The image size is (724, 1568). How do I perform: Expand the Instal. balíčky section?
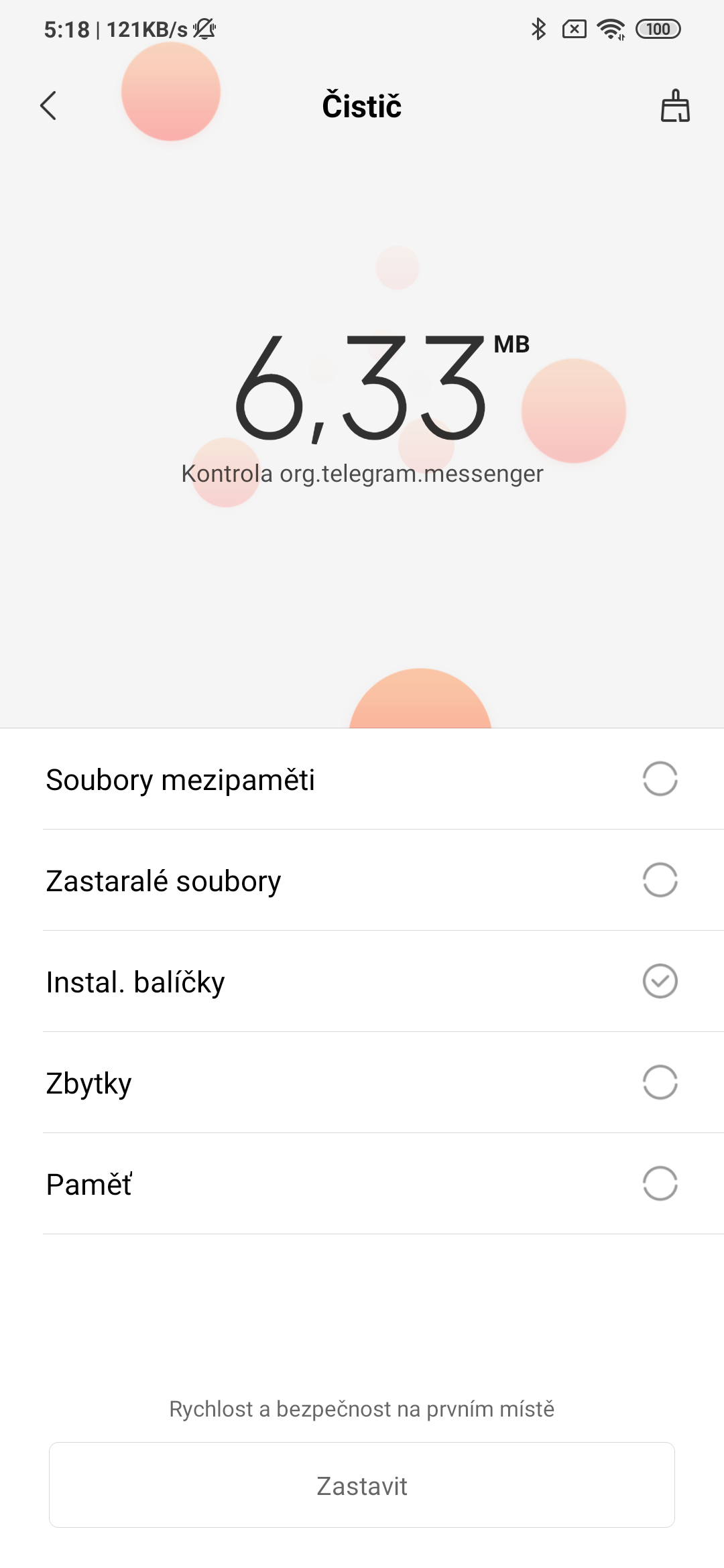coord(135,982)
